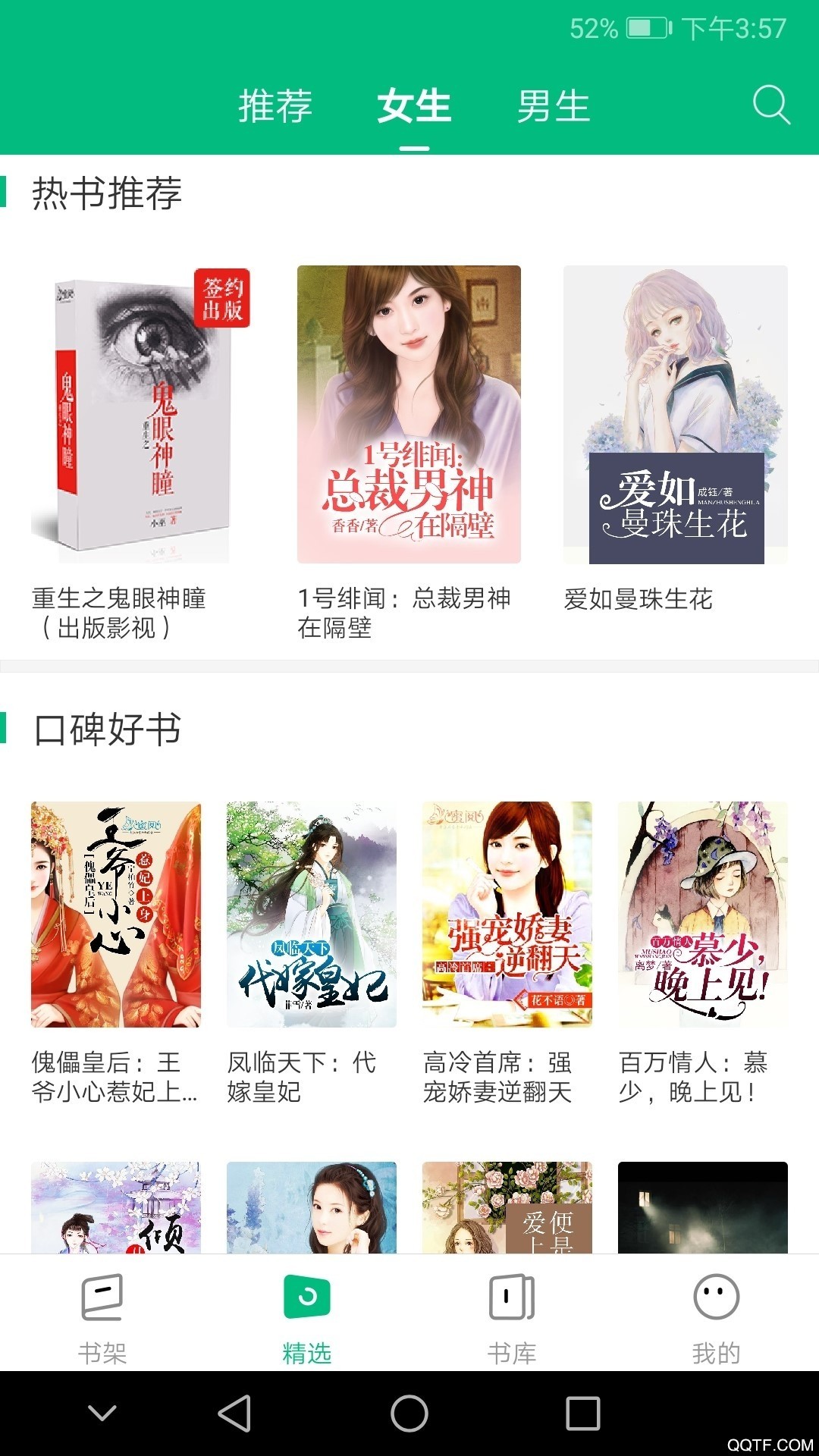The width and height of the screenshot is (819, 1456).
Task: Select the currently active 女生 tab
Action: point(413,108)
